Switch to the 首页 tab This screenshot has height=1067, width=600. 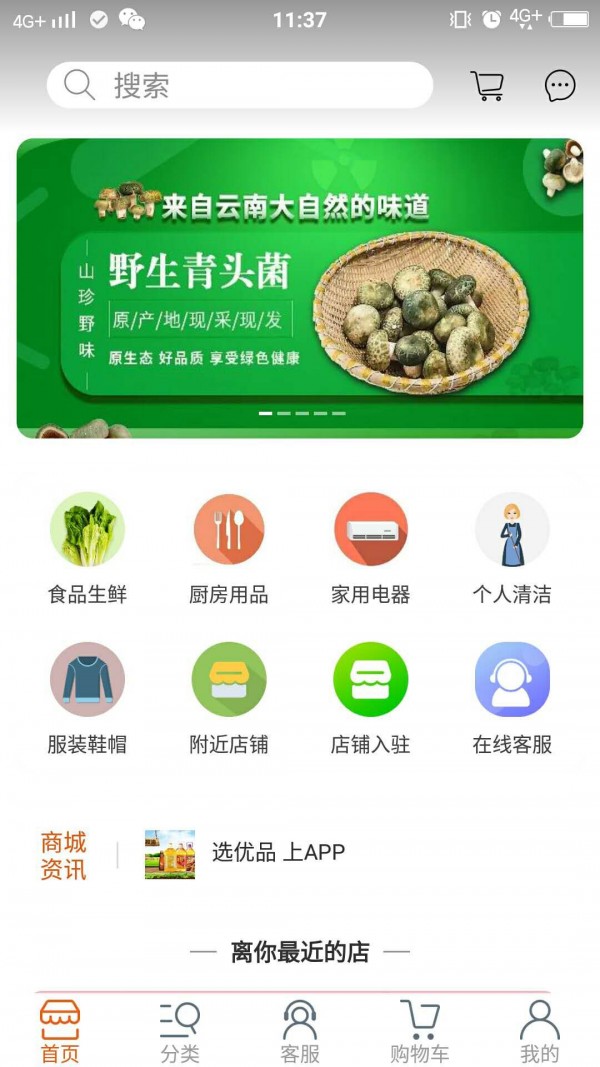(60, 1031)
